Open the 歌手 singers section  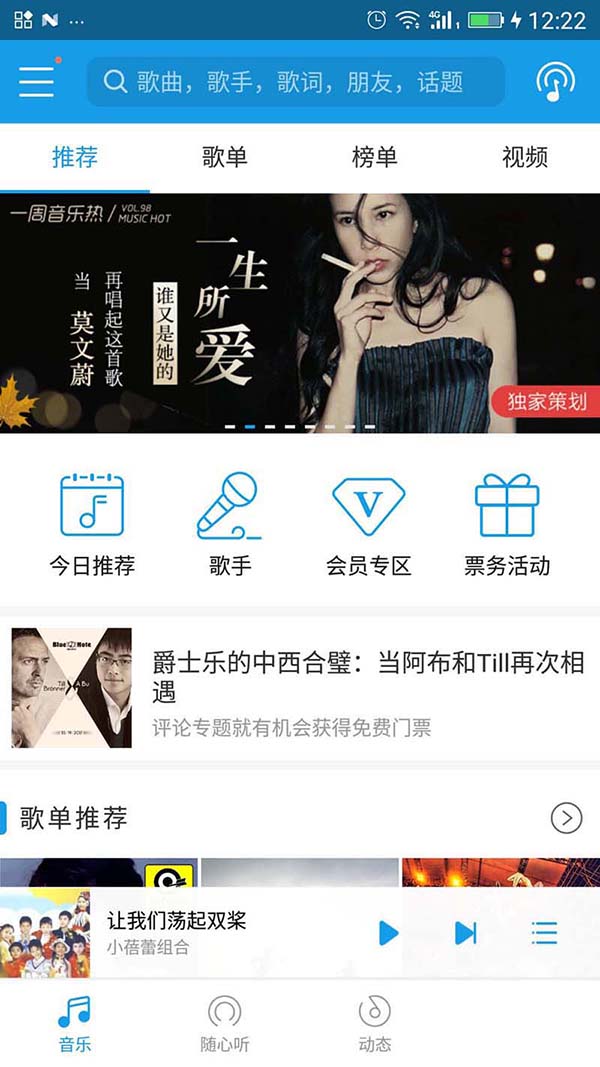[x=230, y=524]
